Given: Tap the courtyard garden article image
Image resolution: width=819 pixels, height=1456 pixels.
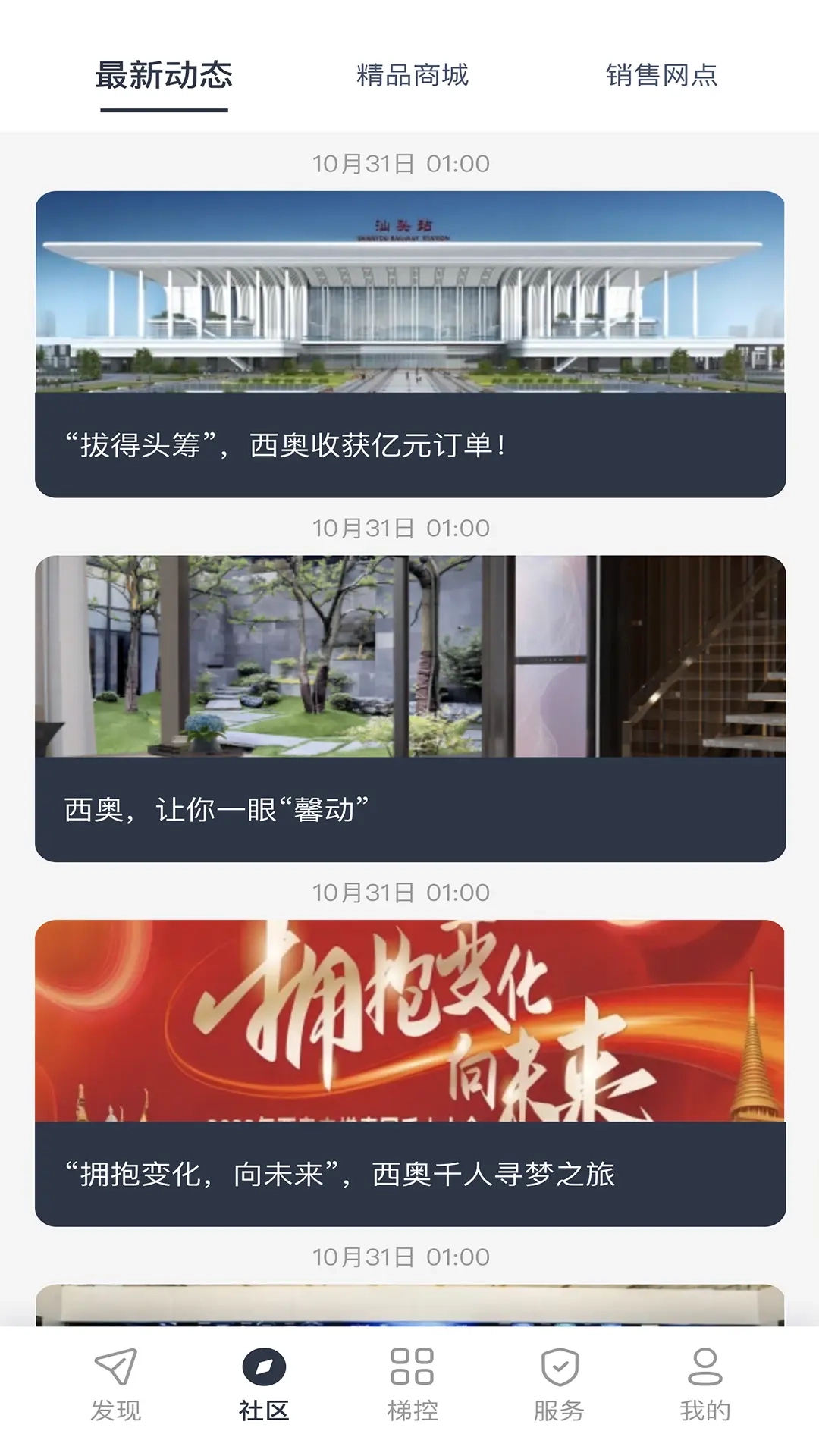Looking at the screenshot, I should (x=409, y=660).
